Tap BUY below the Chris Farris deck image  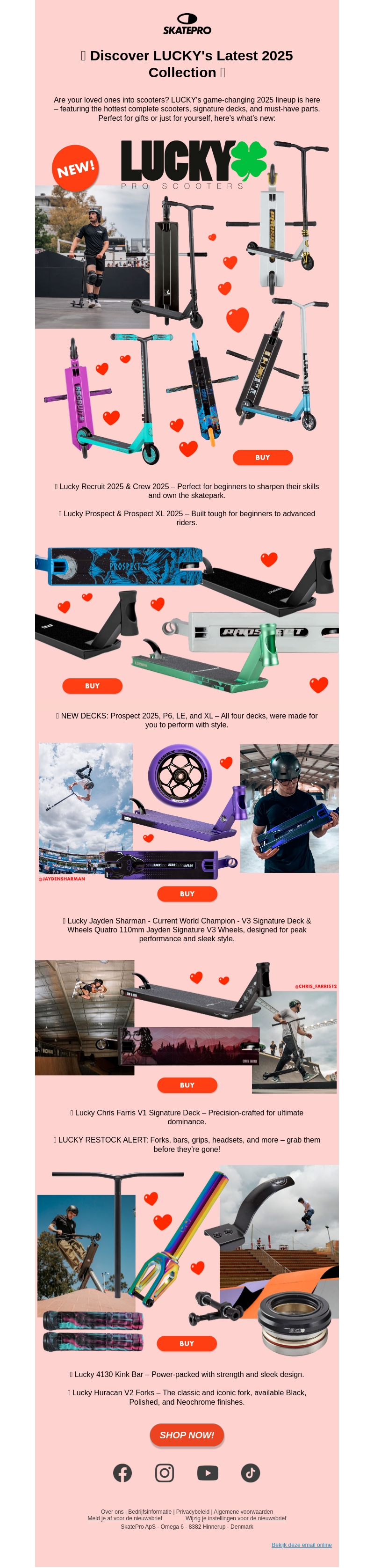click(187, 1084)
